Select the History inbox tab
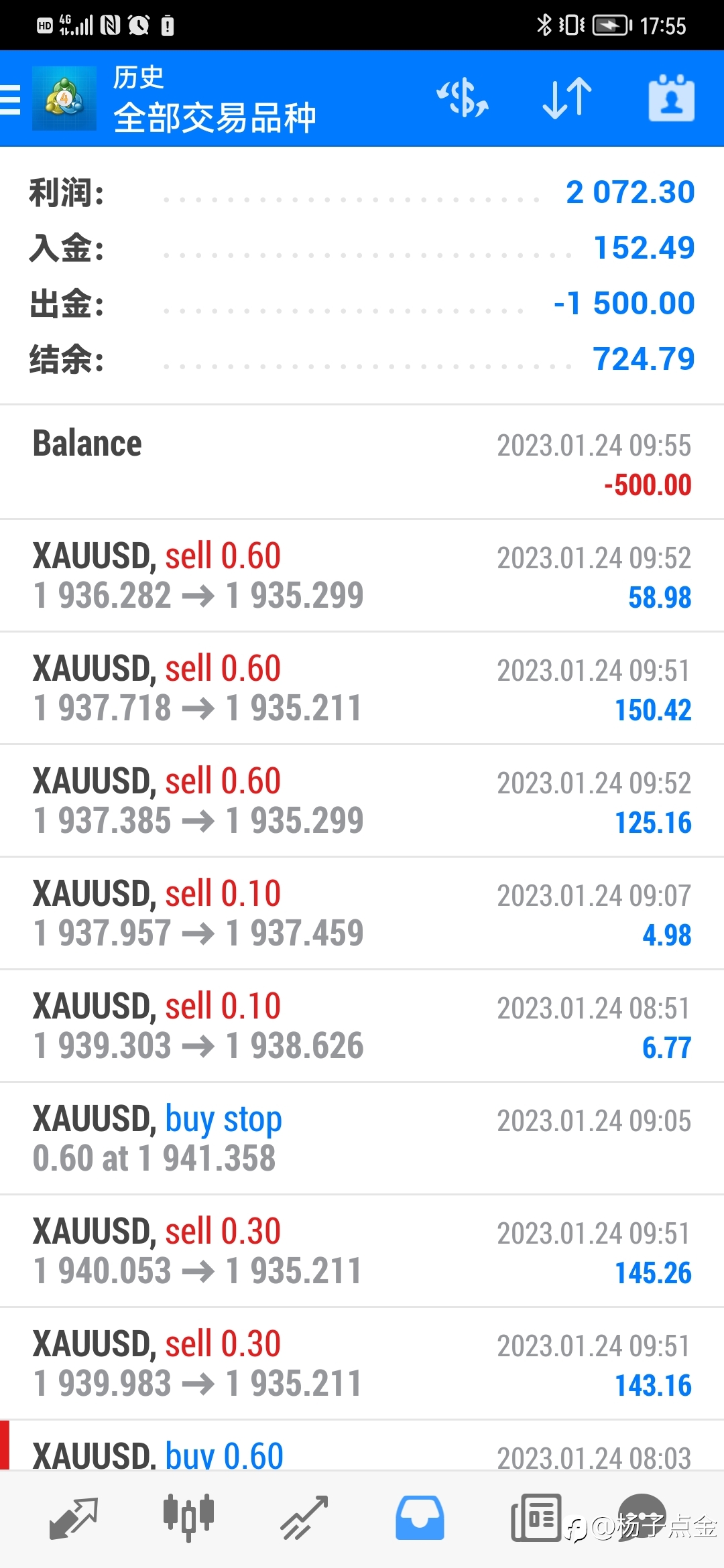Viewport: 724px width, 1568px height. [x=420, y=1518]
